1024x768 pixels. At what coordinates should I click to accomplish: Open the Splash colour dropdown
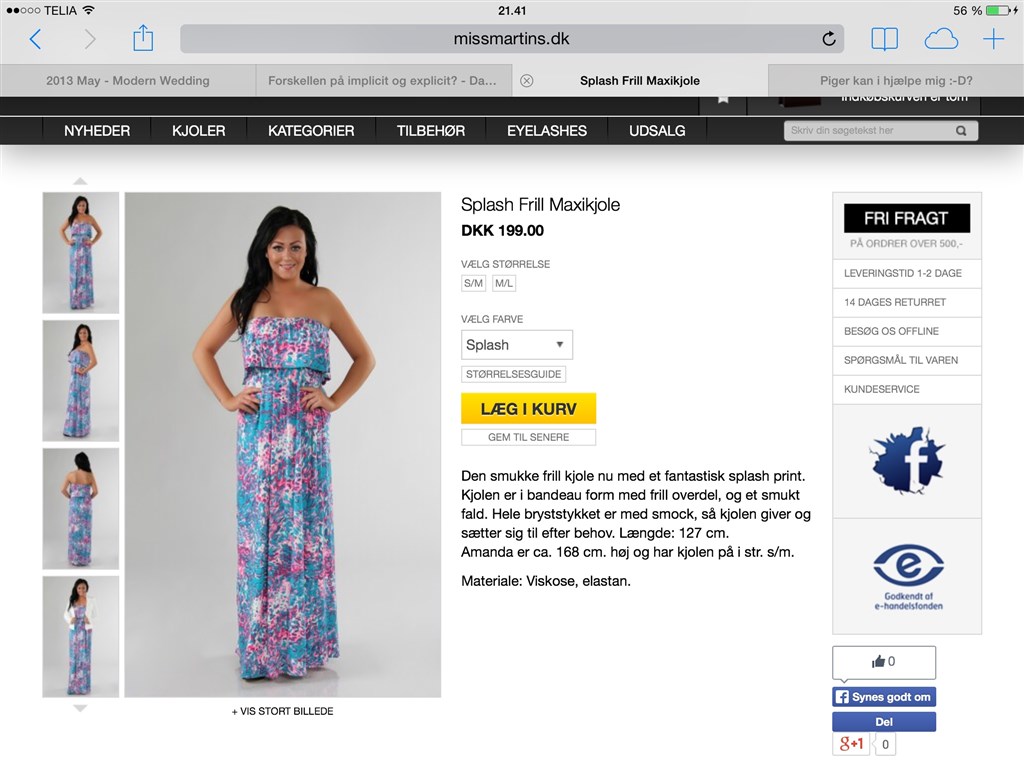point(516,345)
